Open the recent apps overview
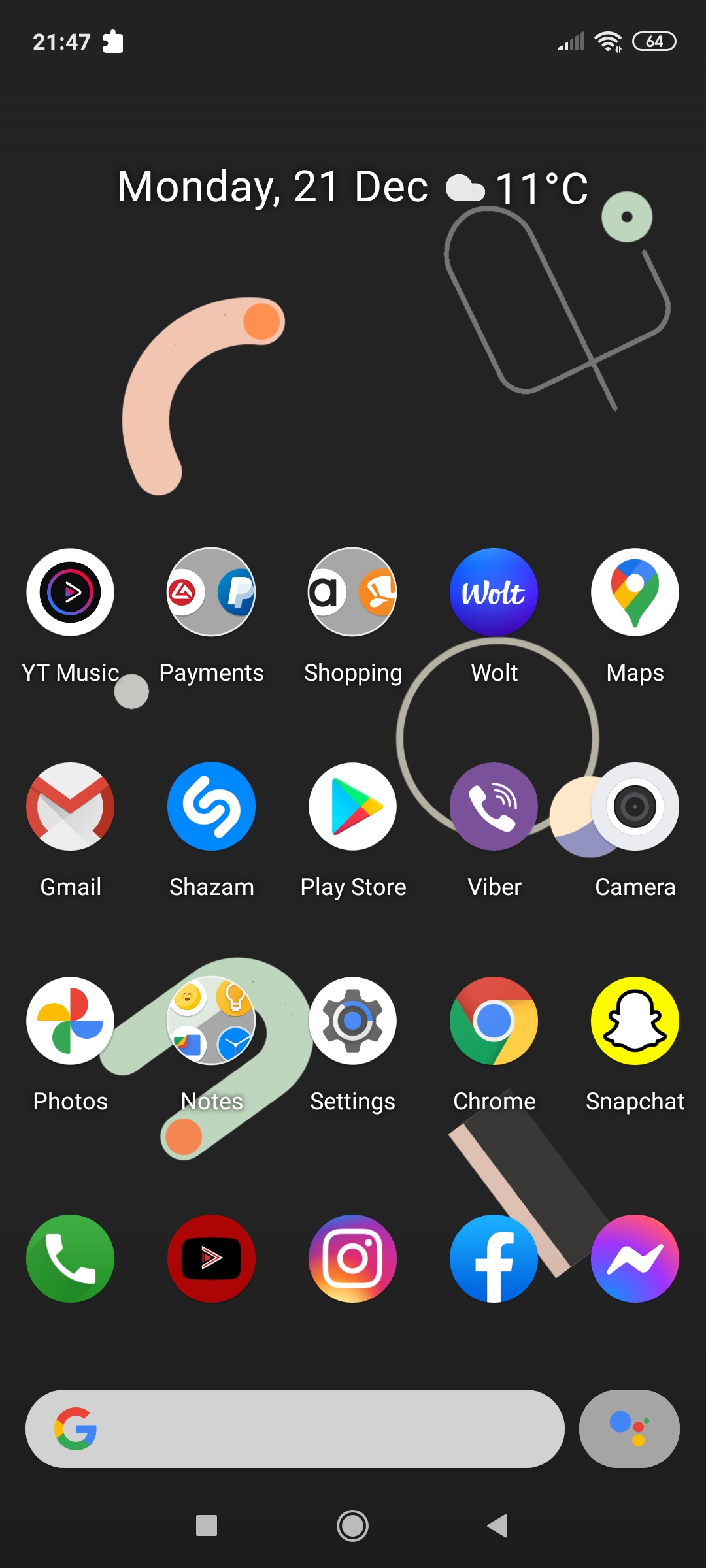 point(207,1526)
